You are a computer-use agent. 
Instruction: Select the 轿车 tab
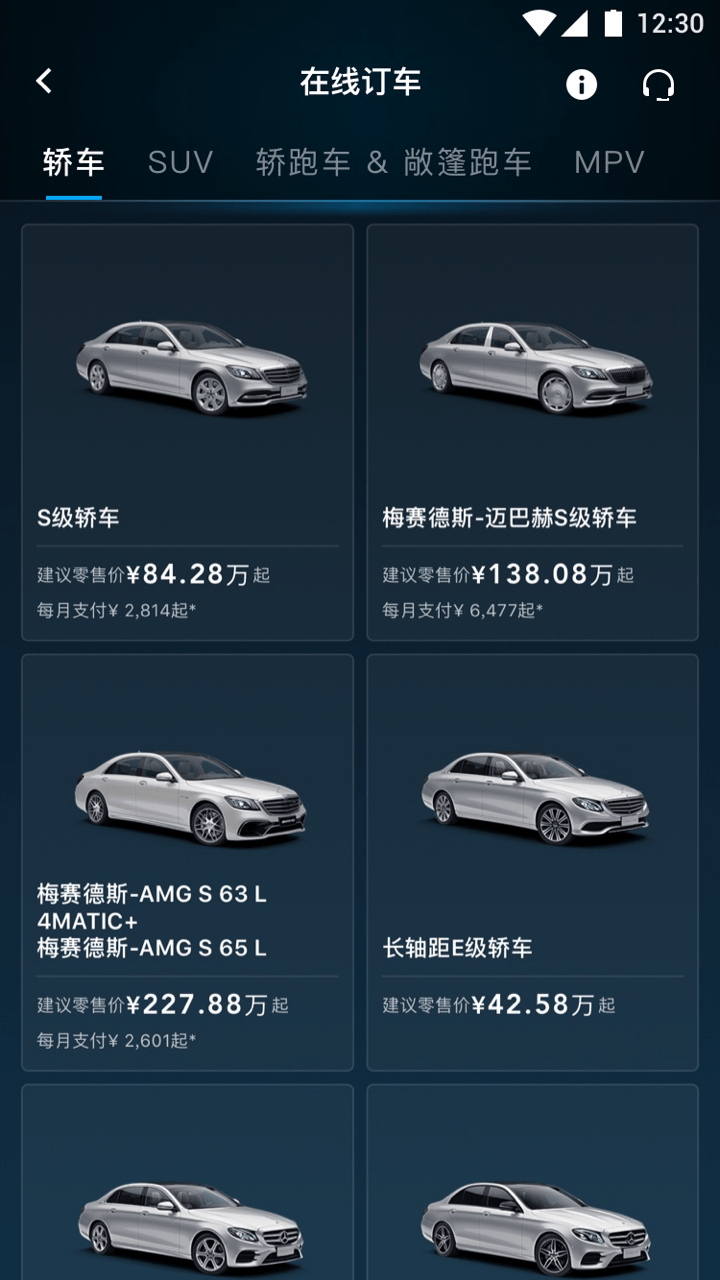pos(74,162)
